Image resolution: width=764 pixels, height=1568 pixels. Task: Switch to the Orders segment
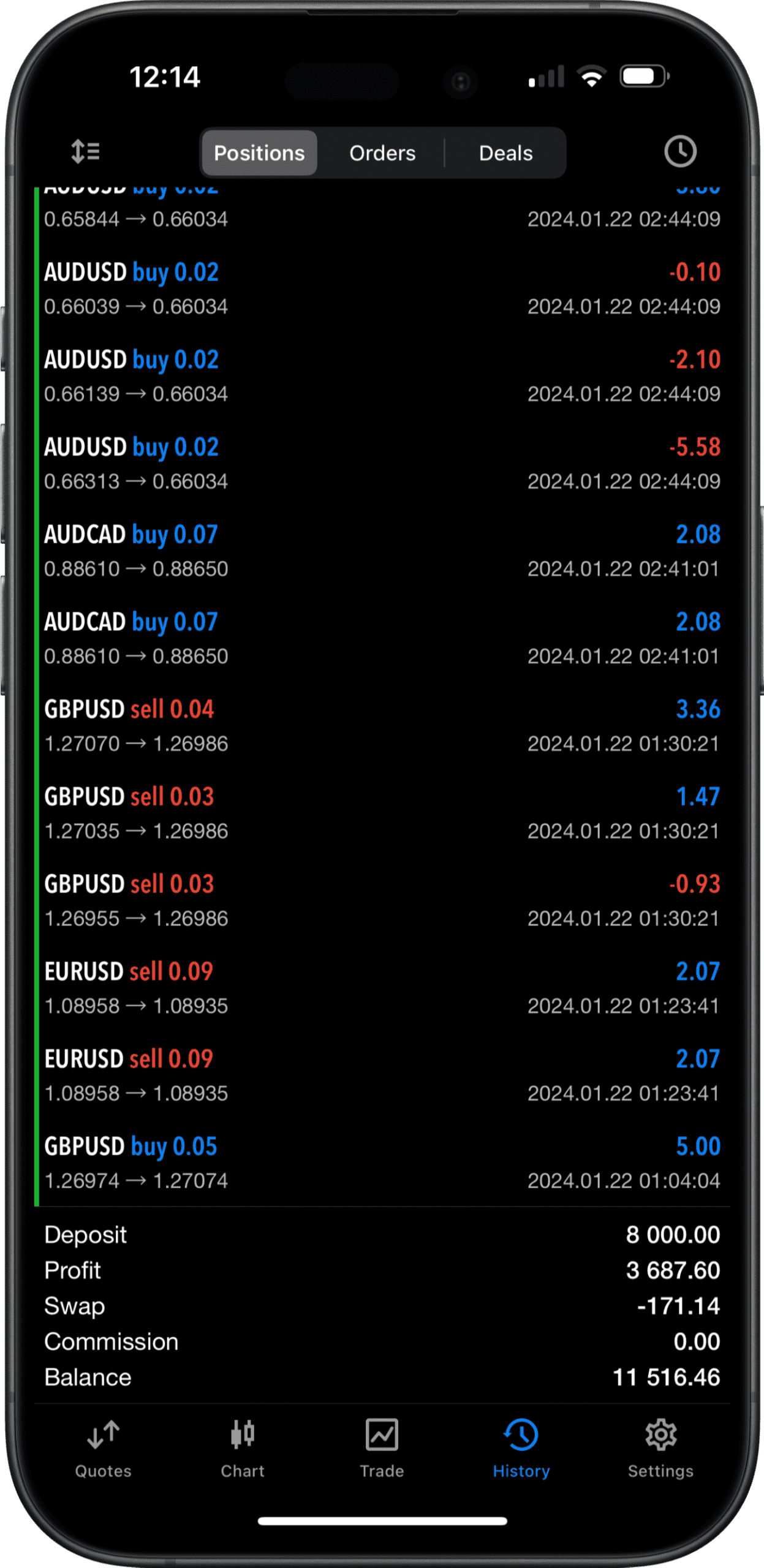[382, 153]
